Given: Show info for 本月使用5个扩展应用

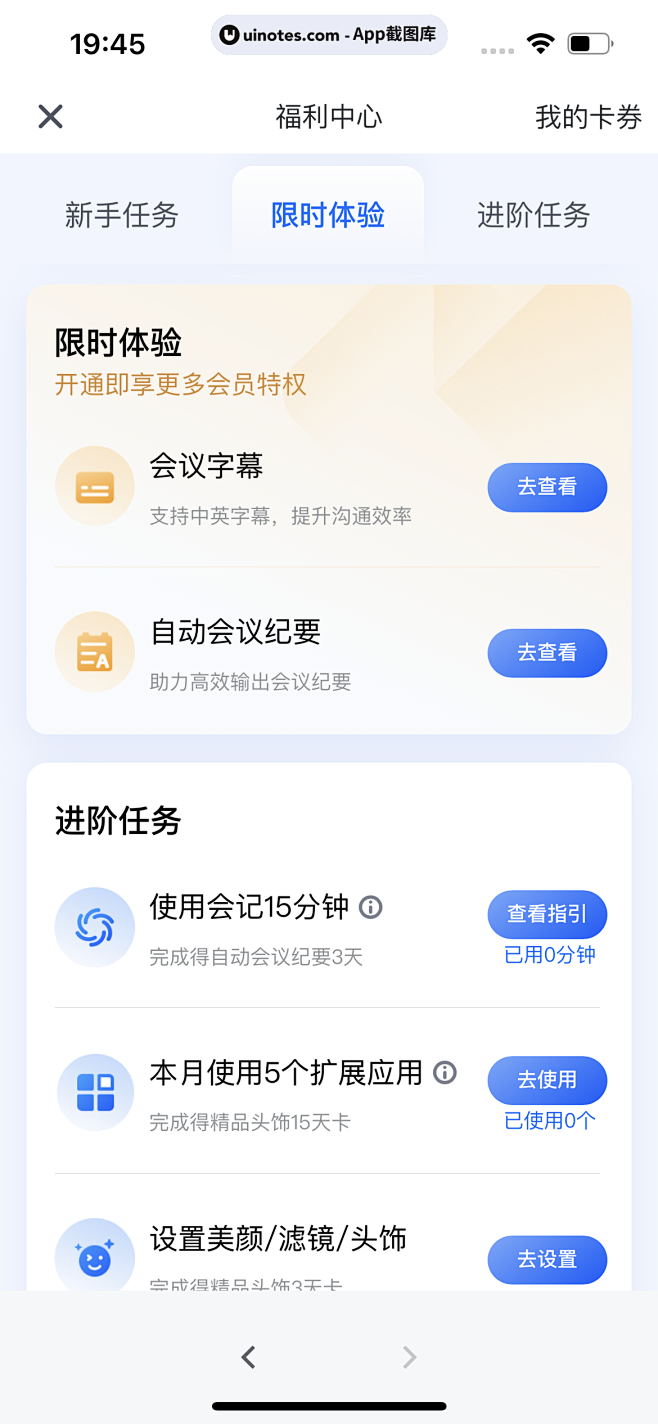Looking at the screenshot, I should point(445,1073).
